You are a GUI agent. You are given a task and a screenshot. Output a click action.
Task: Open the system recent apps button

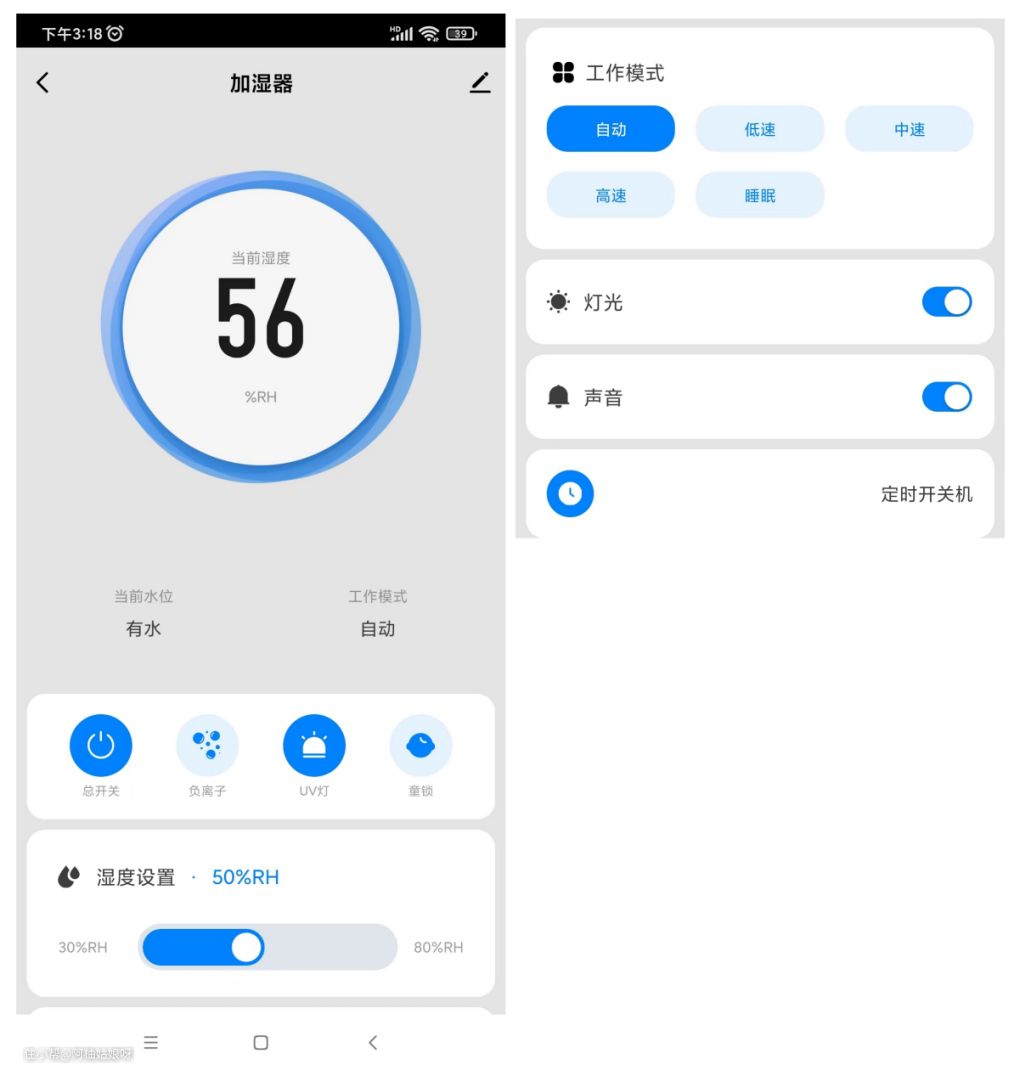[x=151, y=1043]
